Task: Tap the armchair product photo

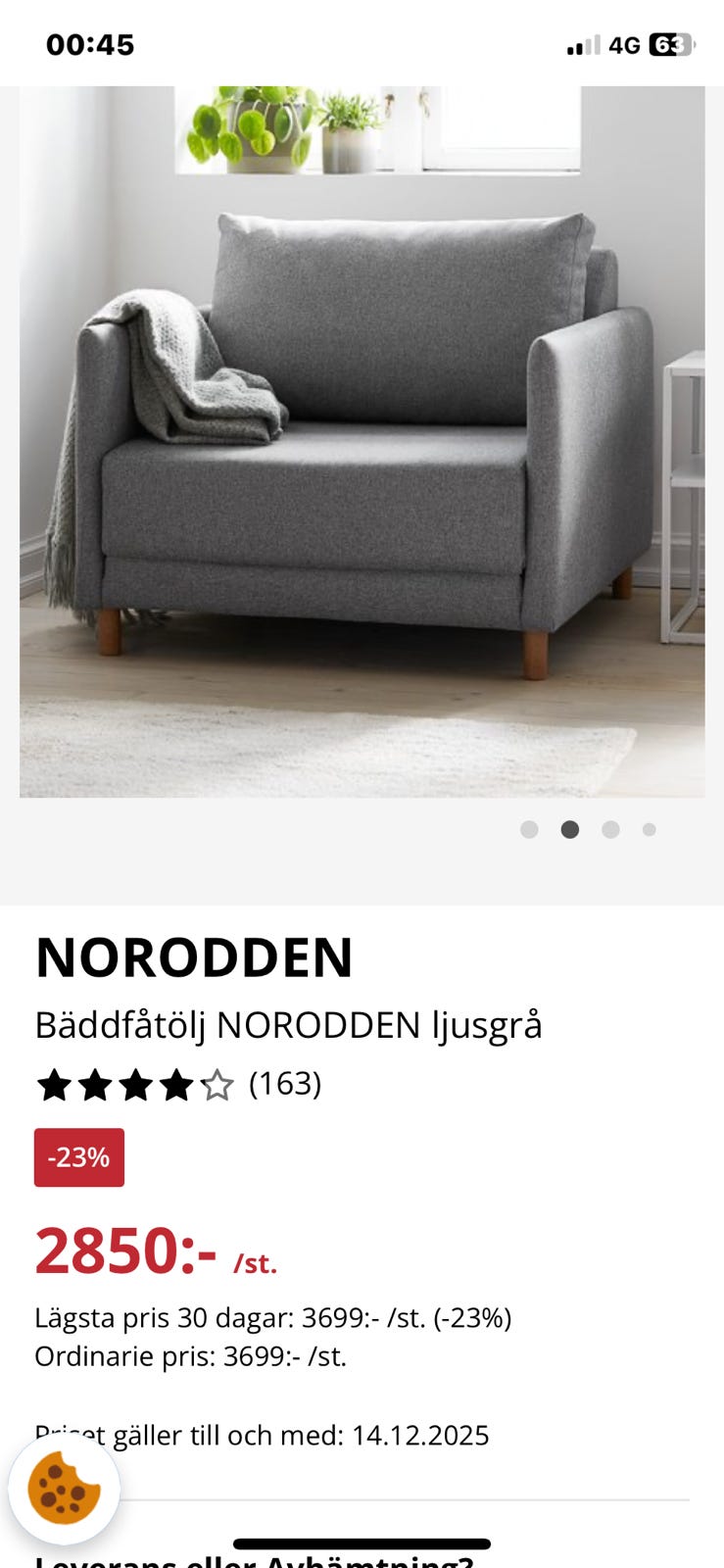Action: [x=362, y=441]
